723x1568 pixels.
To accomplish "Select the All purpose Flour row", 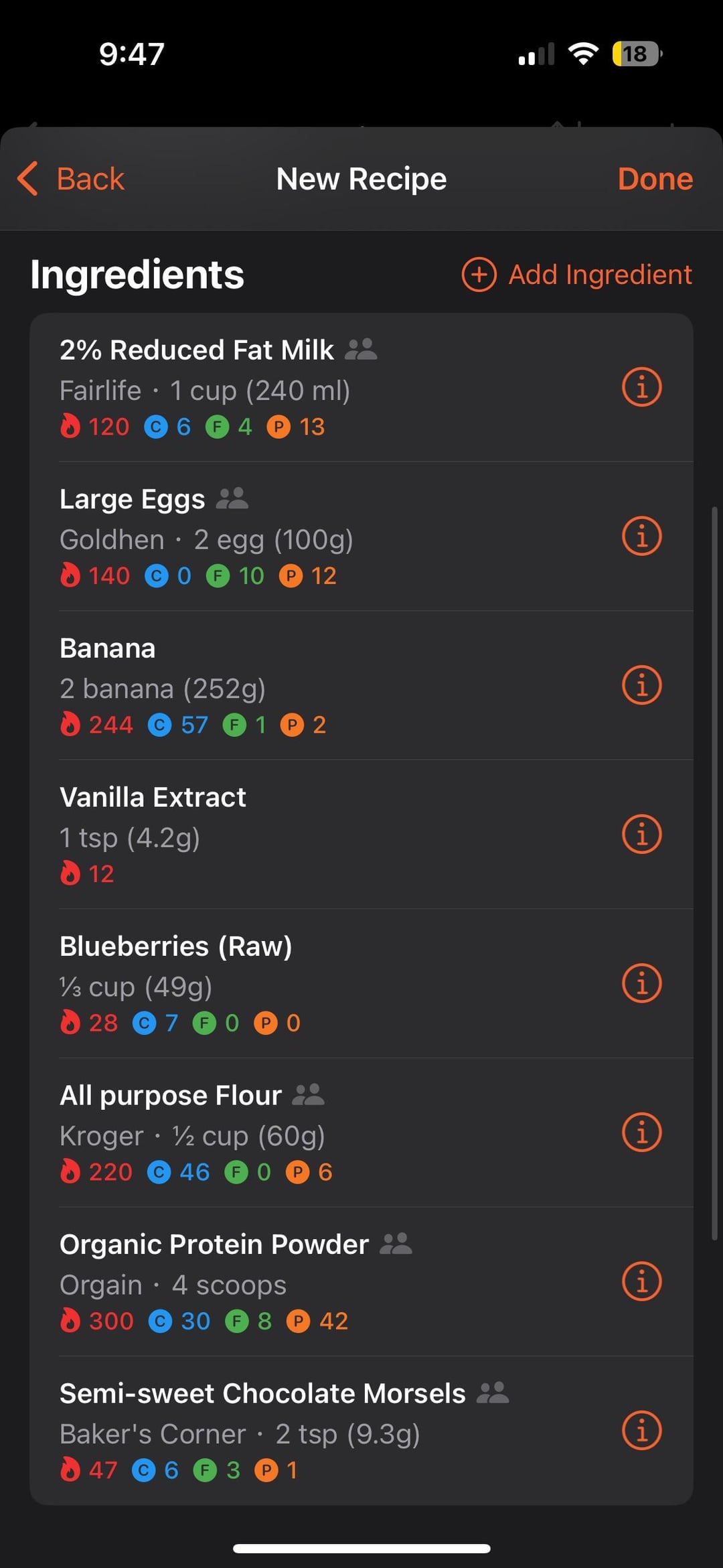I will tap(361, 1133).
